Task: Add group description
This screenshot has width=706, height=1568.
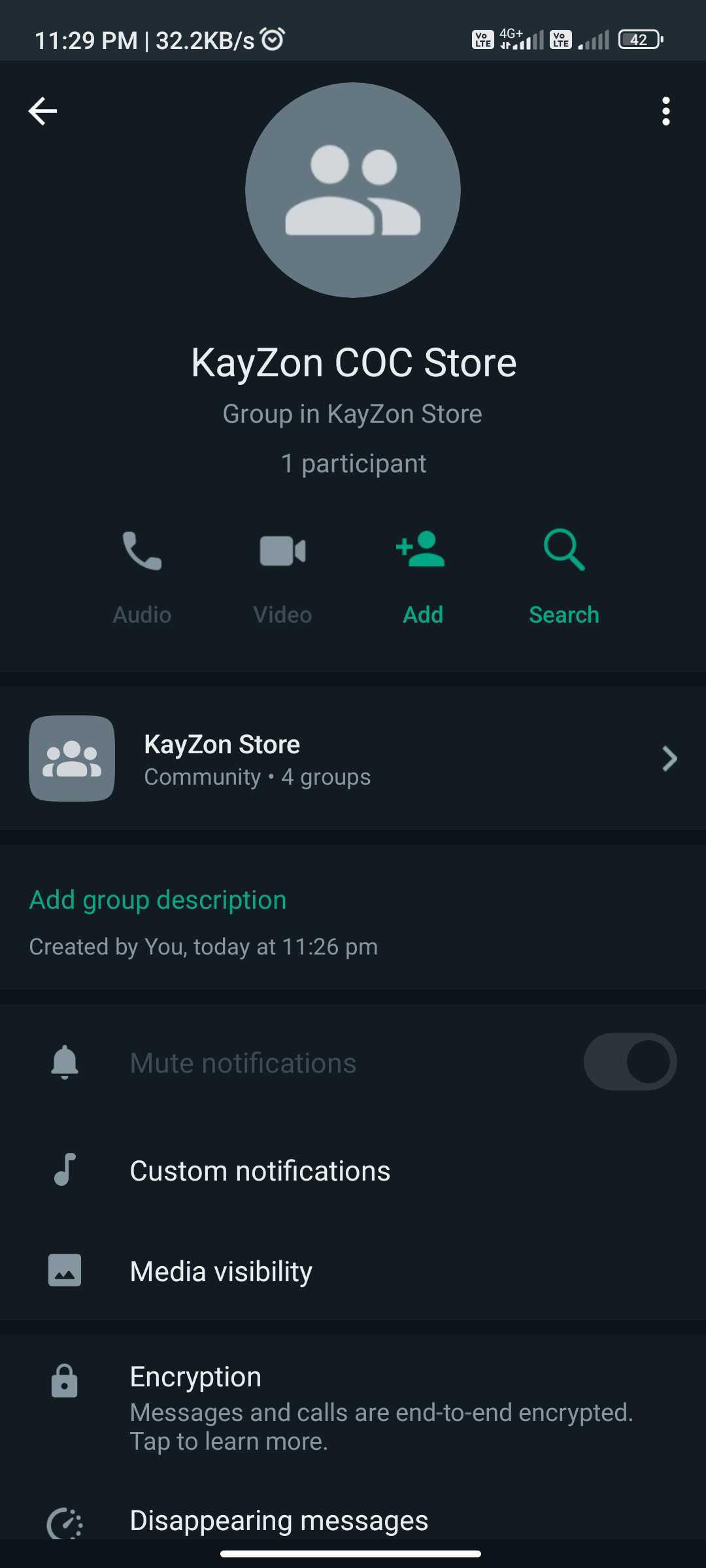Action: point(158,900)
